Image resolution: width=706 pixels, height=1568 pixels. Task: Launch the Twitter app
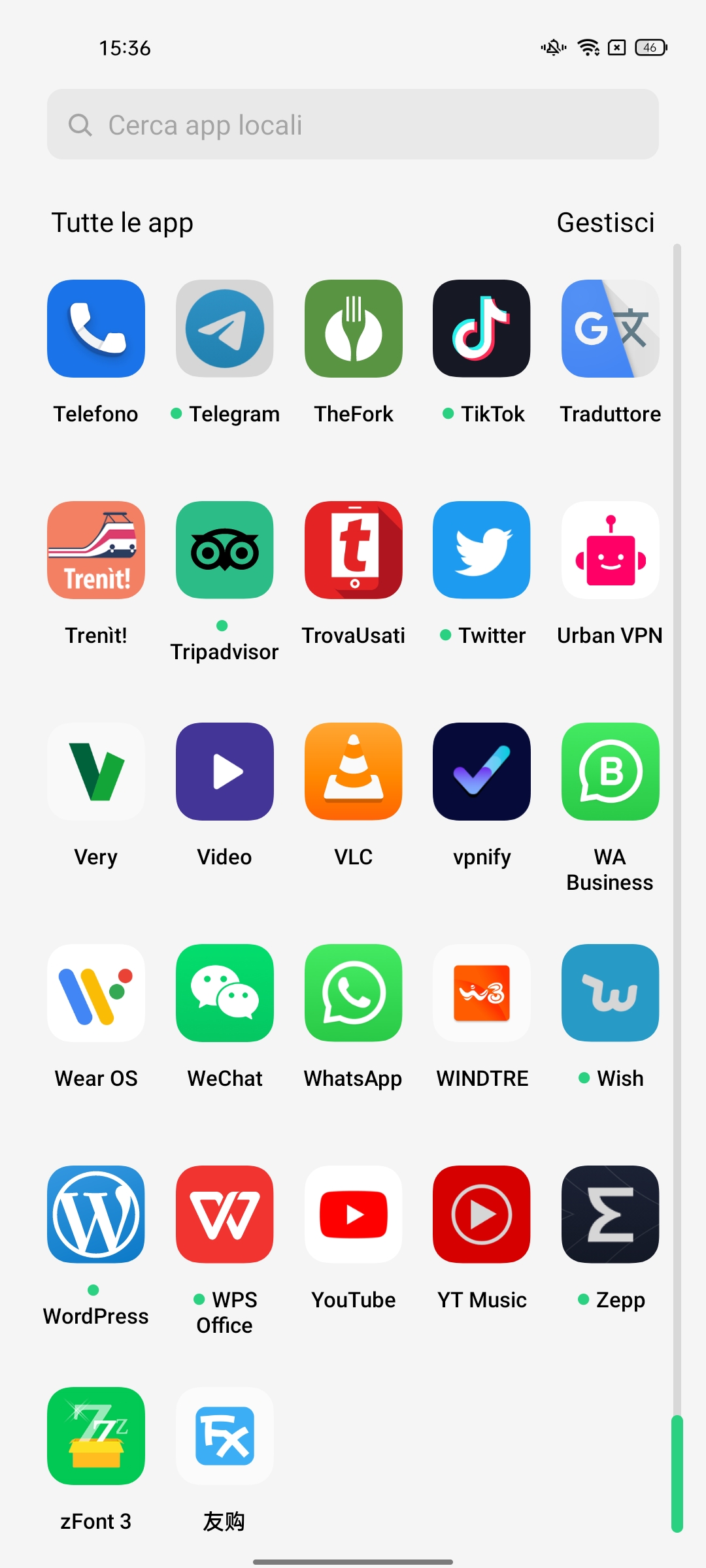click(482, 550)
